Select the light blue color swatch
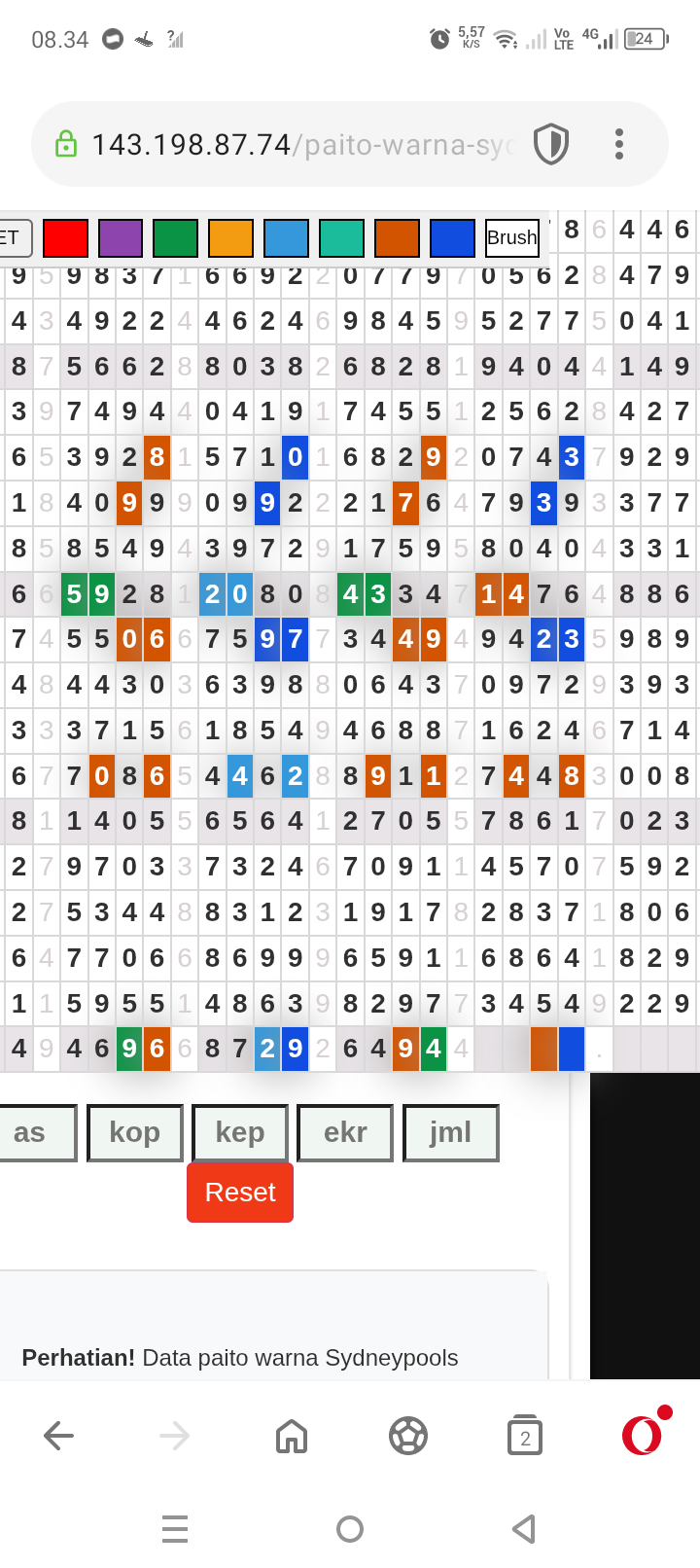Image resolution: width=700 pixels, height=1568 pixels. (x=287, y=237)
